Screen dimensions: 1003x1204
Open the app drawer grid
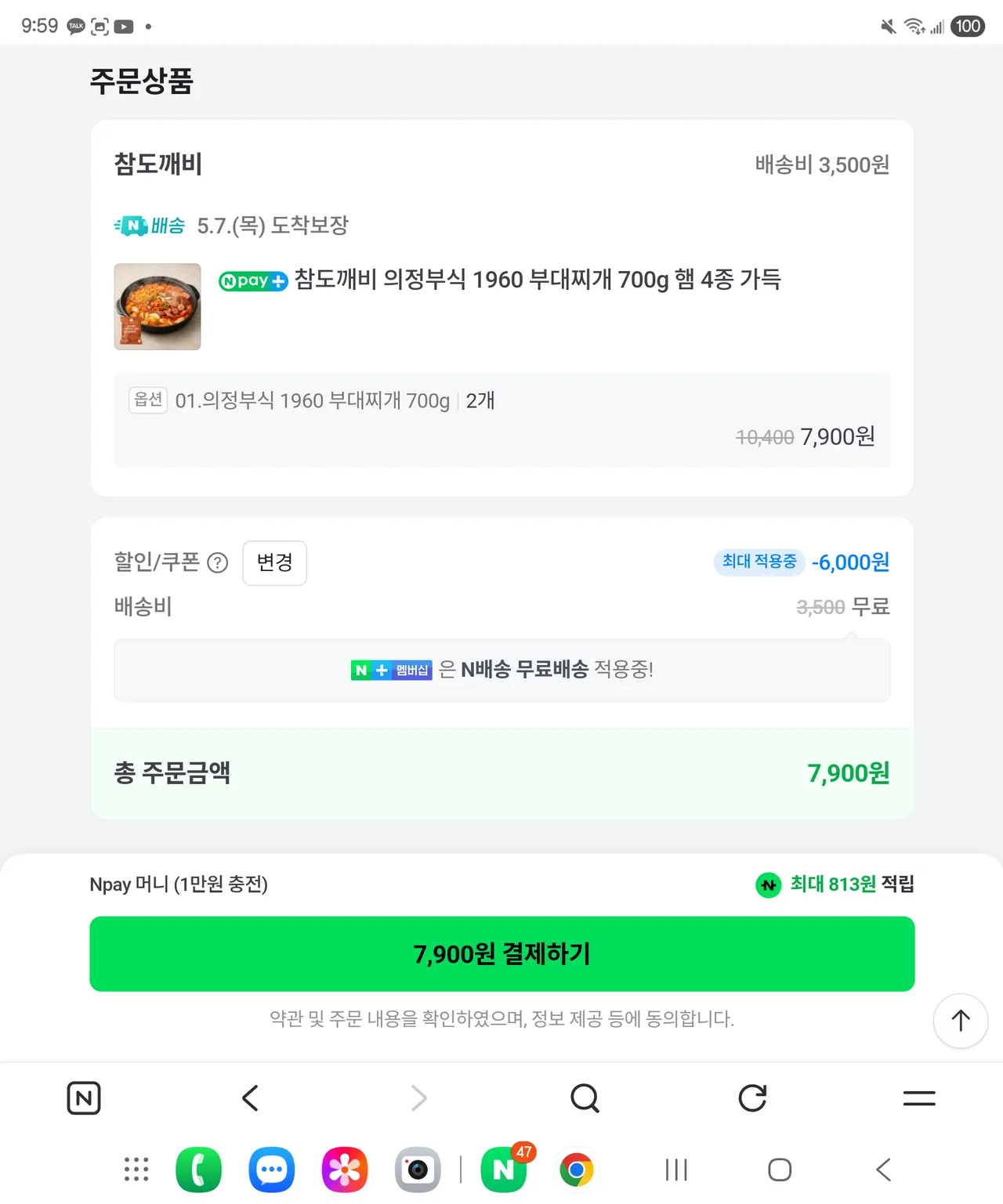pos(136,1170)
